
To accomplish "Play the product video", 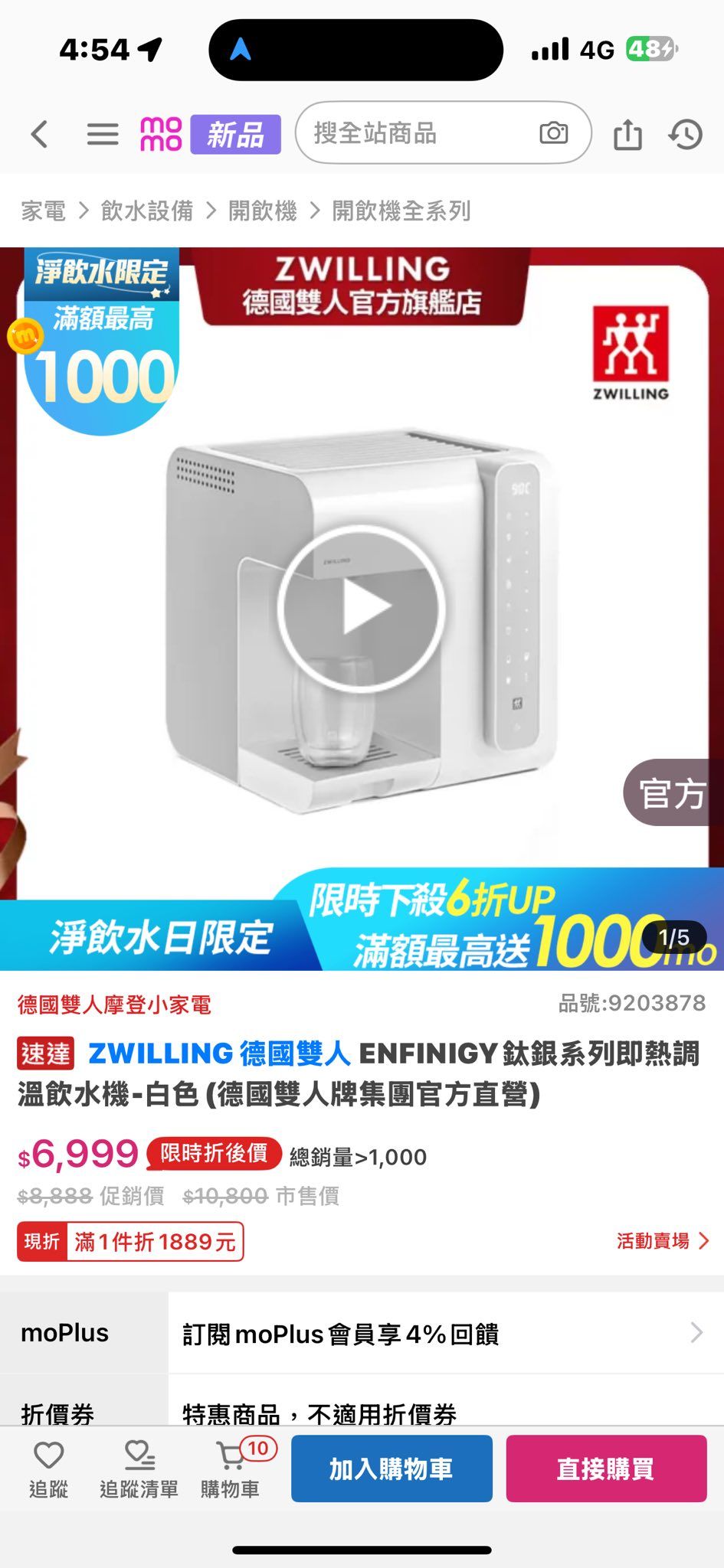I will pos(362,608).
